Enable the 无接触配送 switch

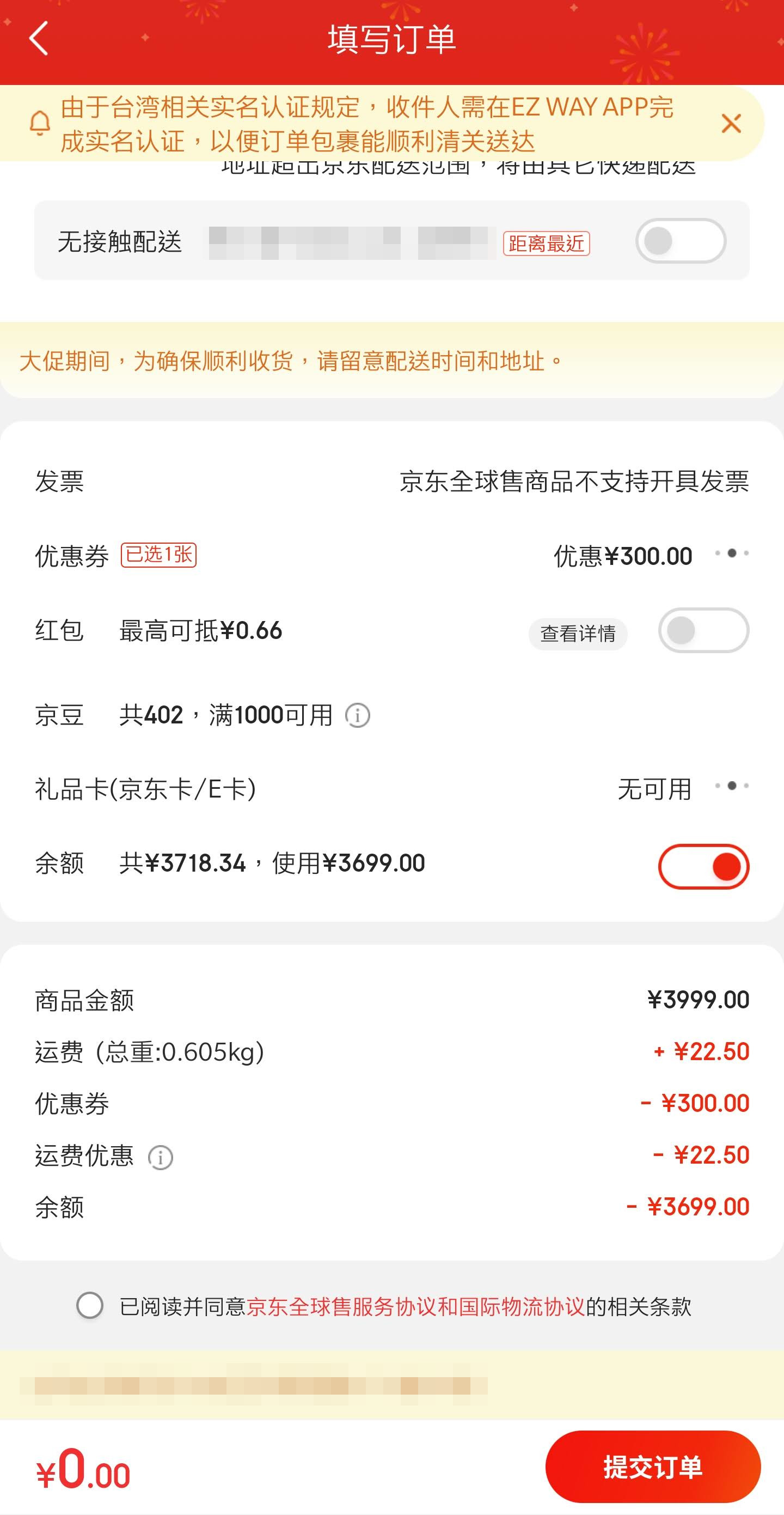pyautogui.click(x=680, y=241)
